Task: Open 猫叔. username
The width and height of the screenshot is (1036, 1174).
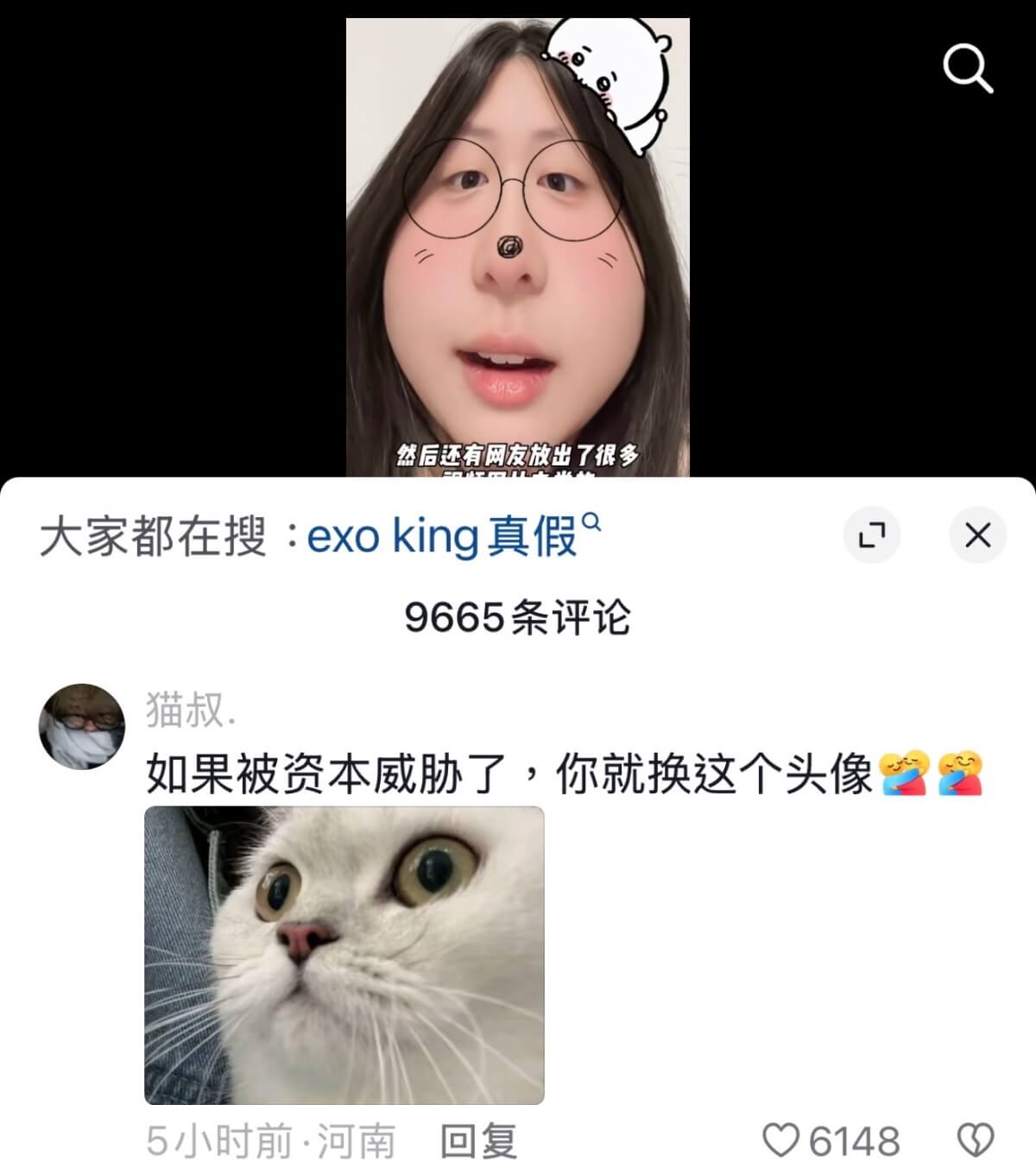Action: pos(191,710)
